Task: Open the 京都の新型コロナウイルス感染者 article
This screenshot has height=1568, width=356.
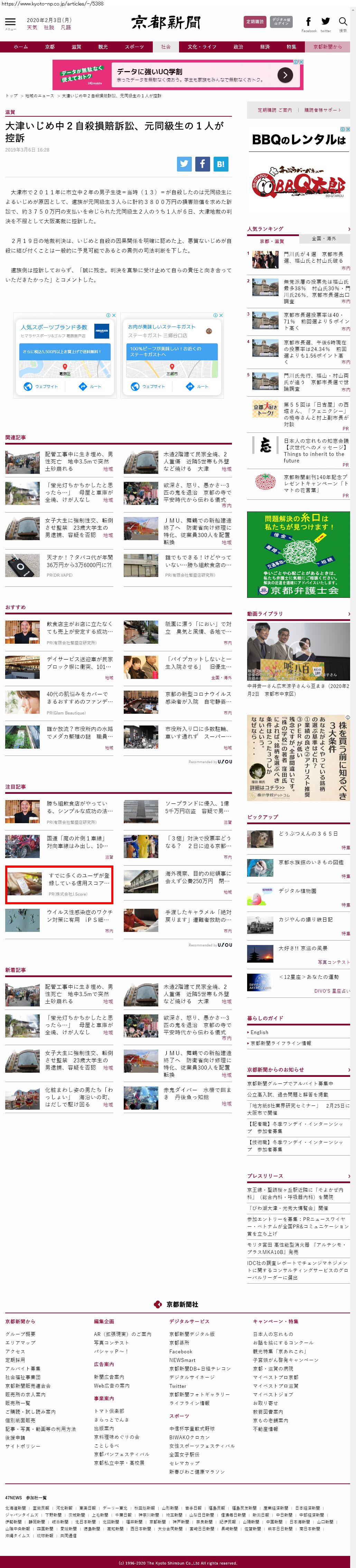Action: [x=197, y=697]
